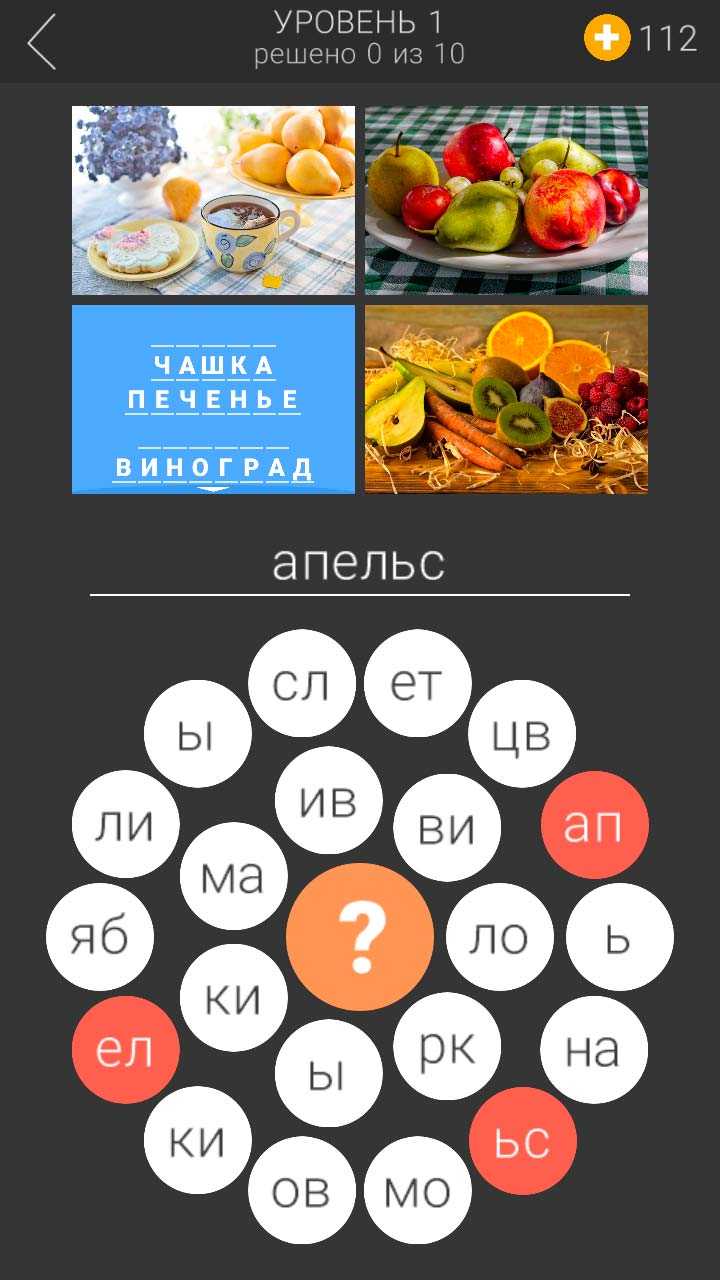Add the syllable «ив»
The image size is (720, 1280).
pyautogui.click(x=328, y=800)
